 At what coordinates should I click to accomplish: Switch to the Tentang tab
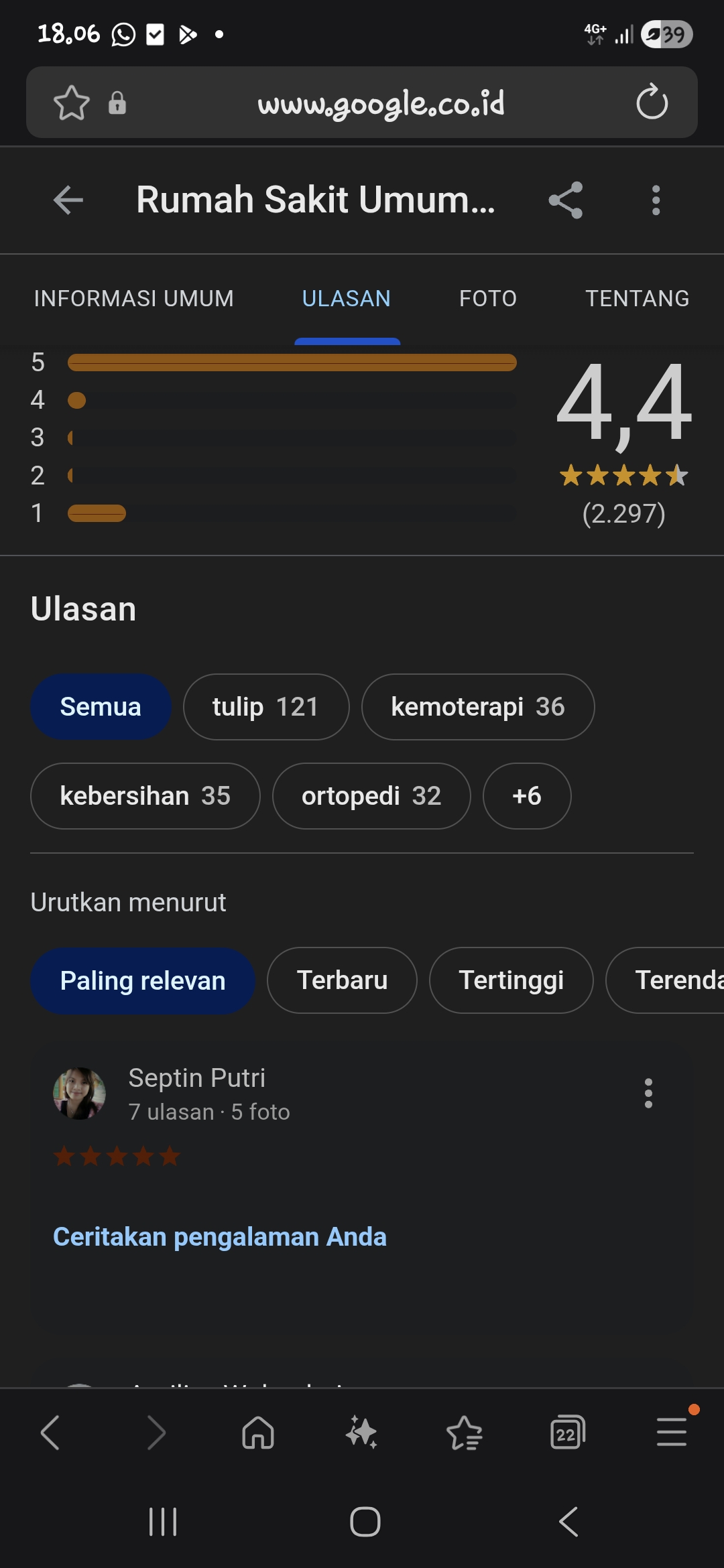click(x=637, y=298)
